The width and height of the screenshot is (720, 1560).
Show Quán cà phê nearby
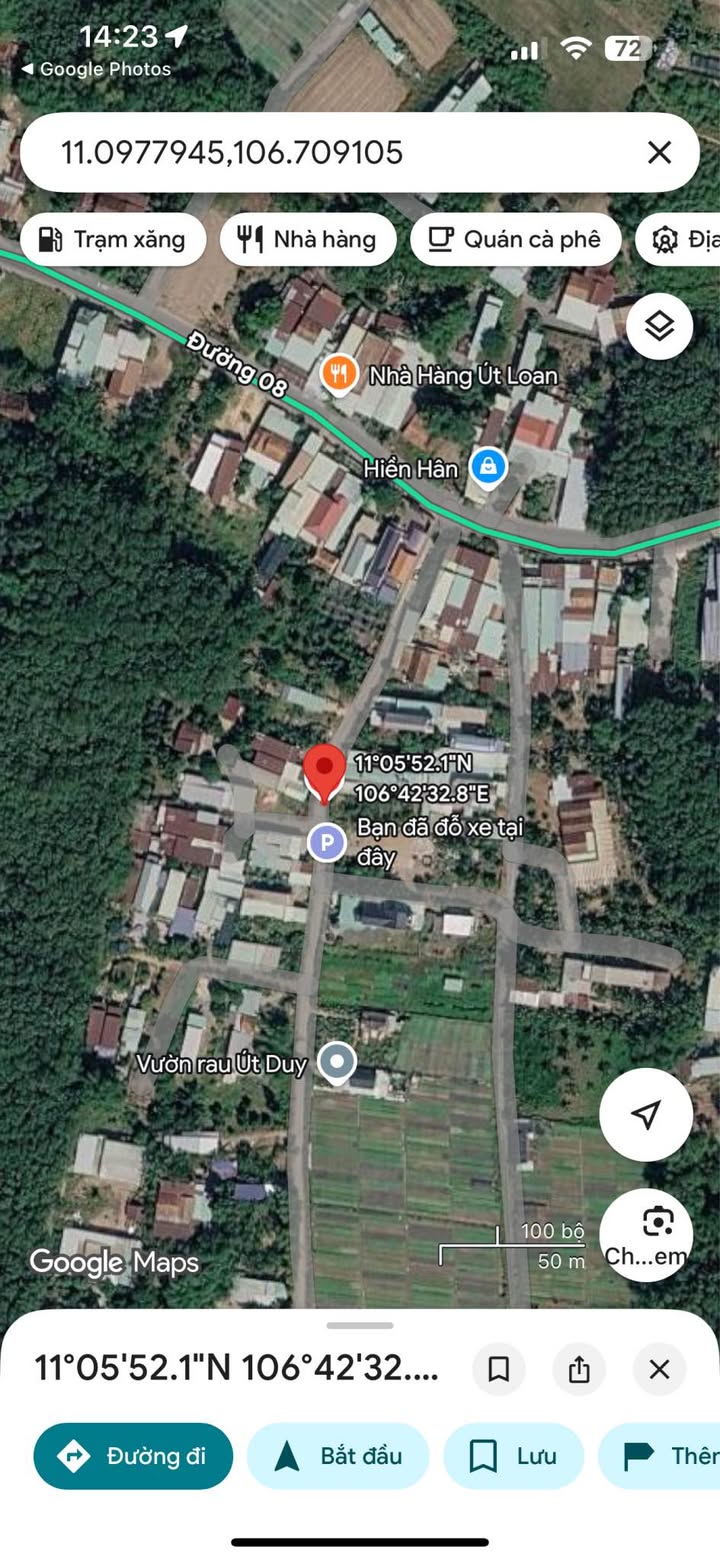(515, 240)
